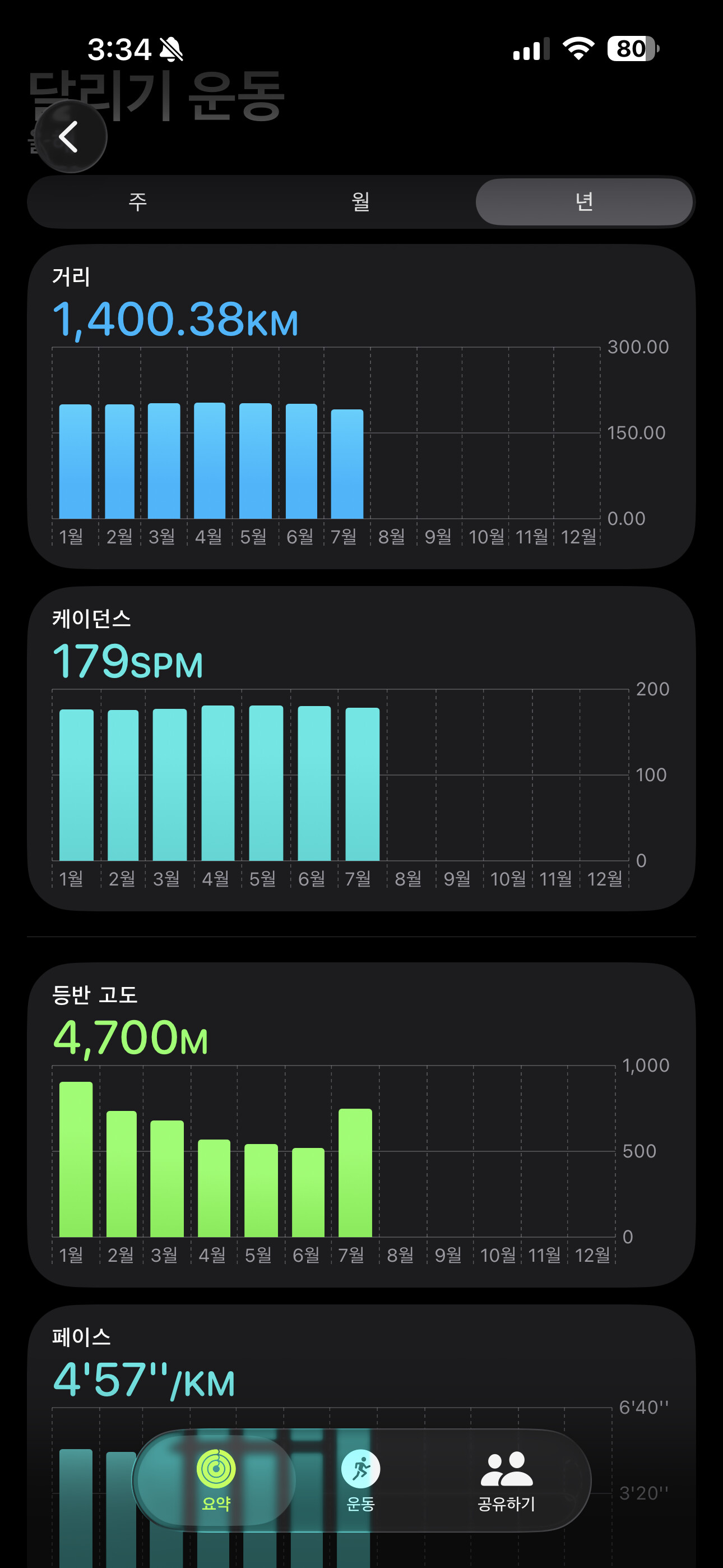This screenshot has height=1568, width=723.
Task: Open the 공유하기 tab
Action: click(506, 1480)
